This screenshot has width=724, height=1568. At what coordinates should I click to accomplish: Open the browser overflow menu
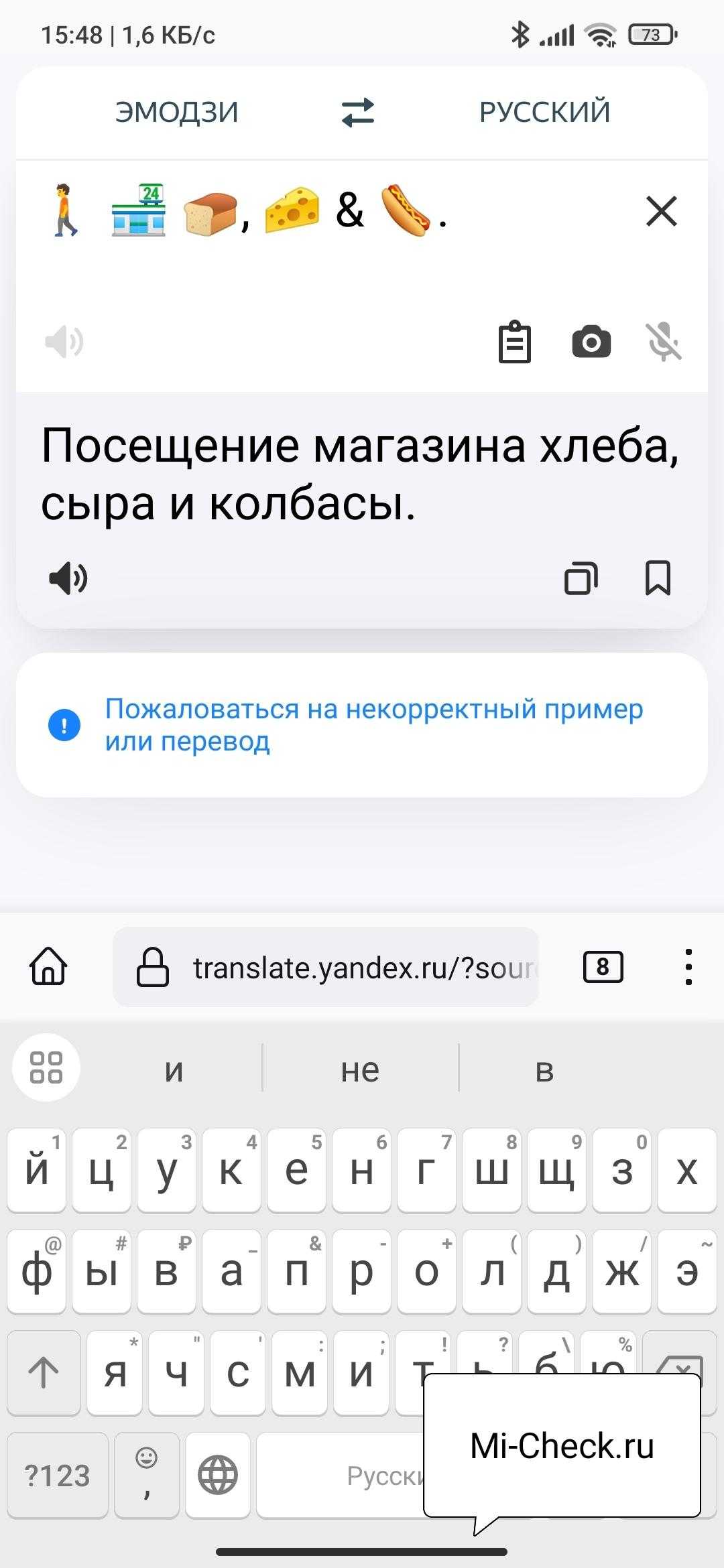[688, 967]
